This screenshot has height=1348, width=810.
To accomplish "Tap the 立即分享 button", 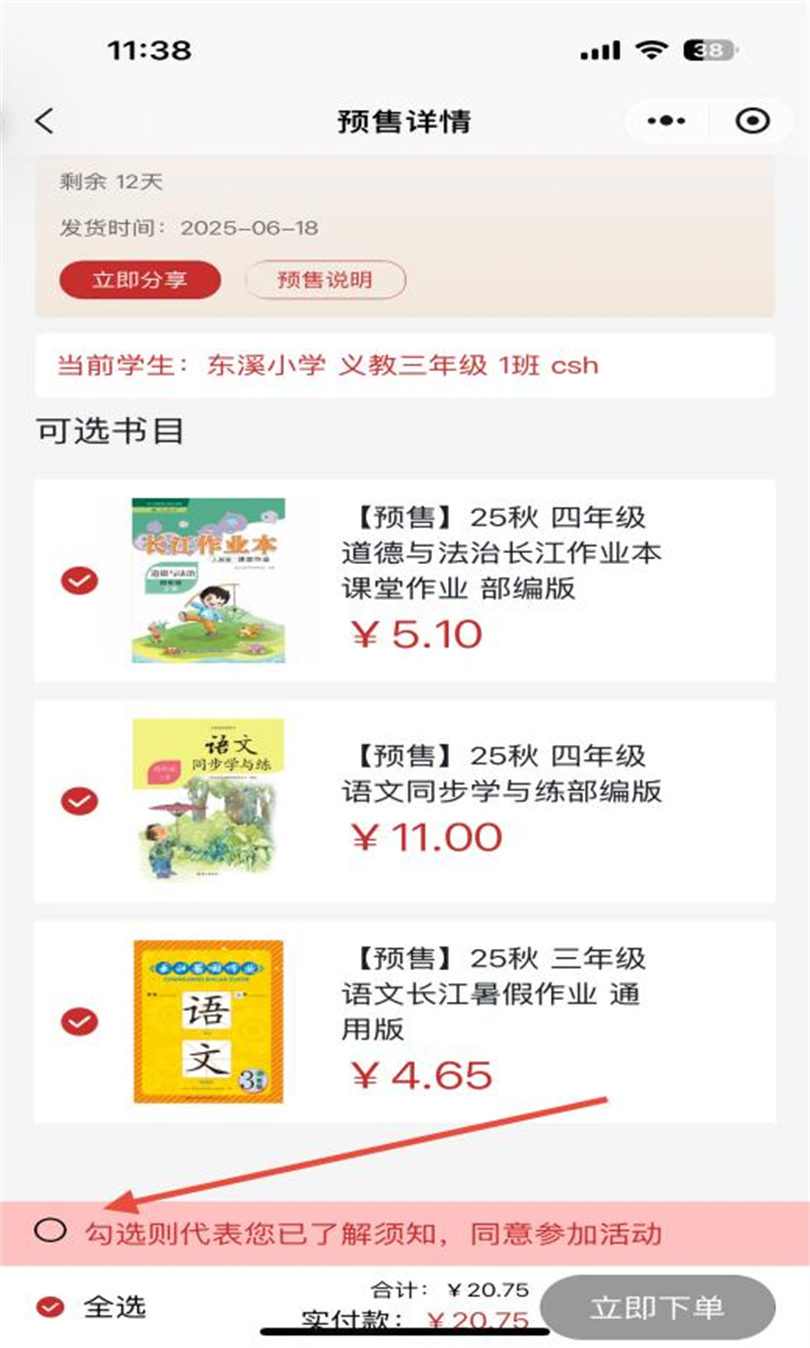I will (139, 280).
